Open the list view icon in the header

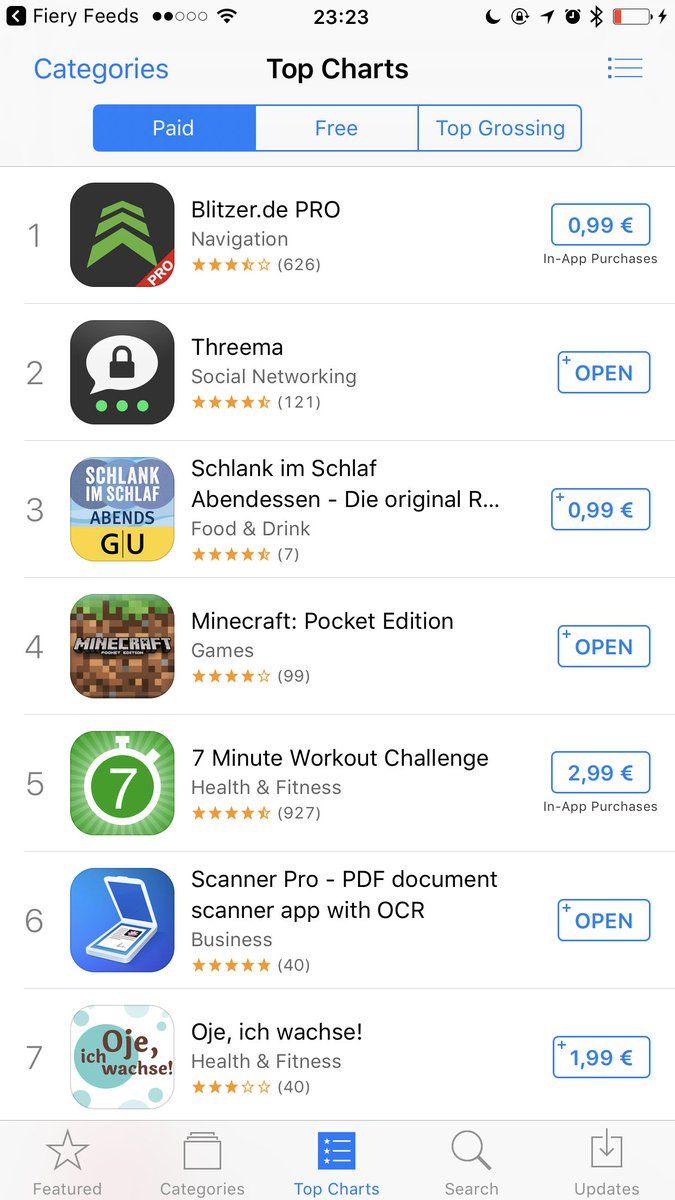(x=624, y=68)
